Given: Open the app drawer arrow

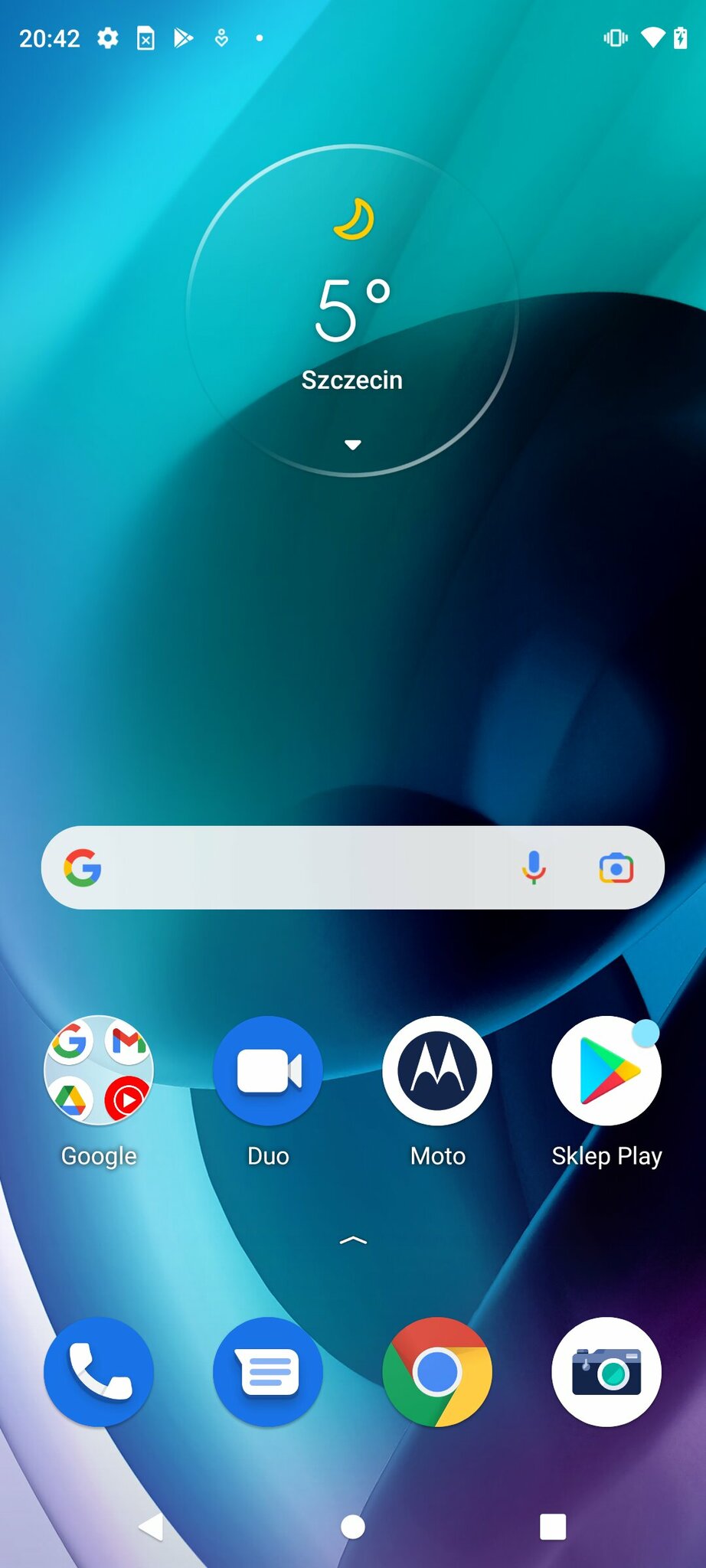Looking at the screenshot, I should [352, 1240].
